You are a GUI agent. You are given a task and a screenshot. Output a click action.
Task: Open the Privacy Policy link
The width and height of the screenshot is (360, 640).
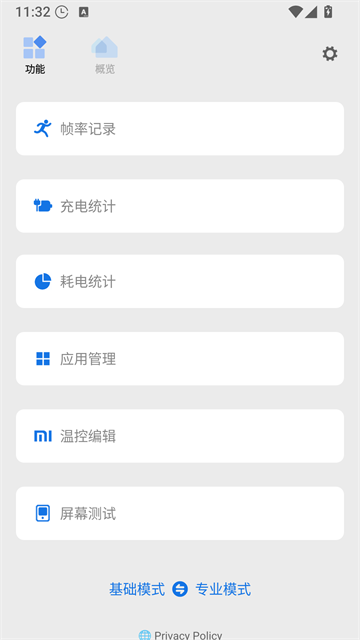tap(180, 635)
